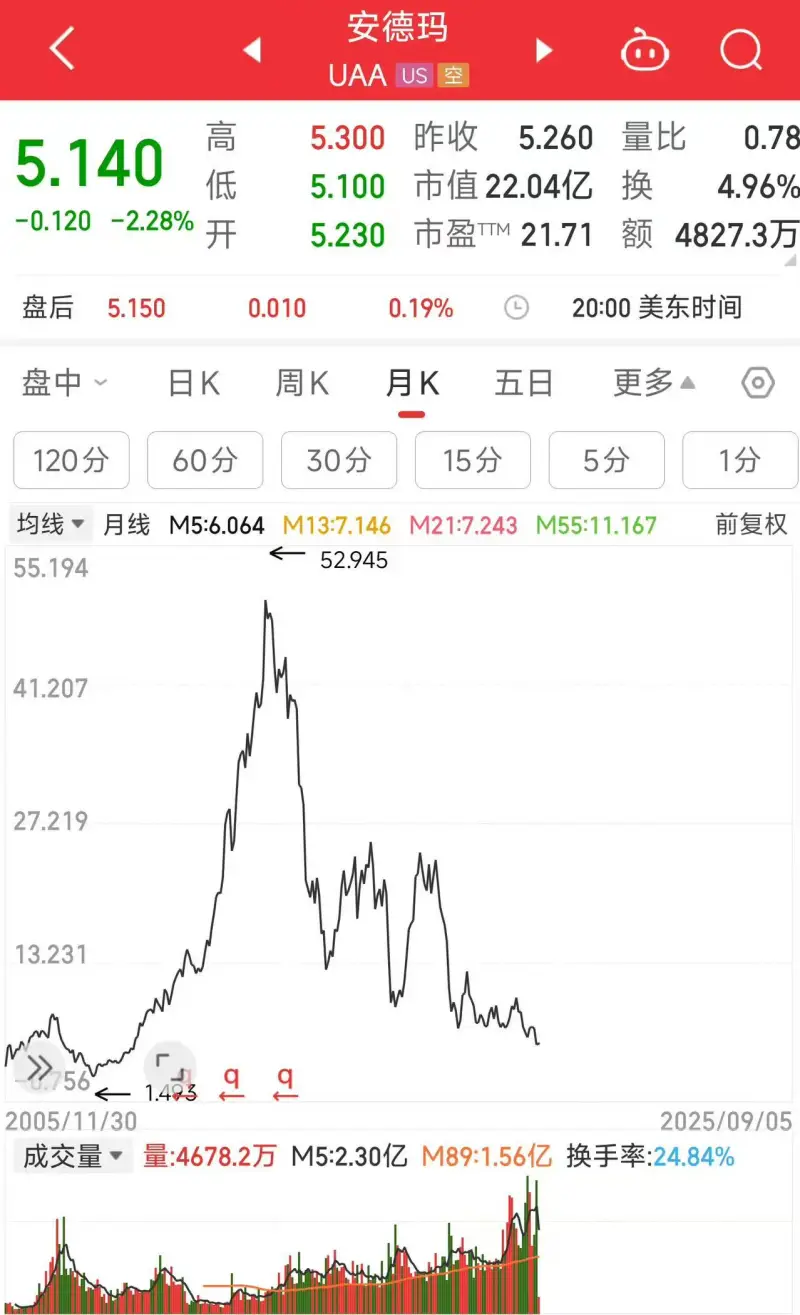Select the 月K chart tab
This screenshot has width=800, height=1315.
pyautogui.click(x=412, y=383)
